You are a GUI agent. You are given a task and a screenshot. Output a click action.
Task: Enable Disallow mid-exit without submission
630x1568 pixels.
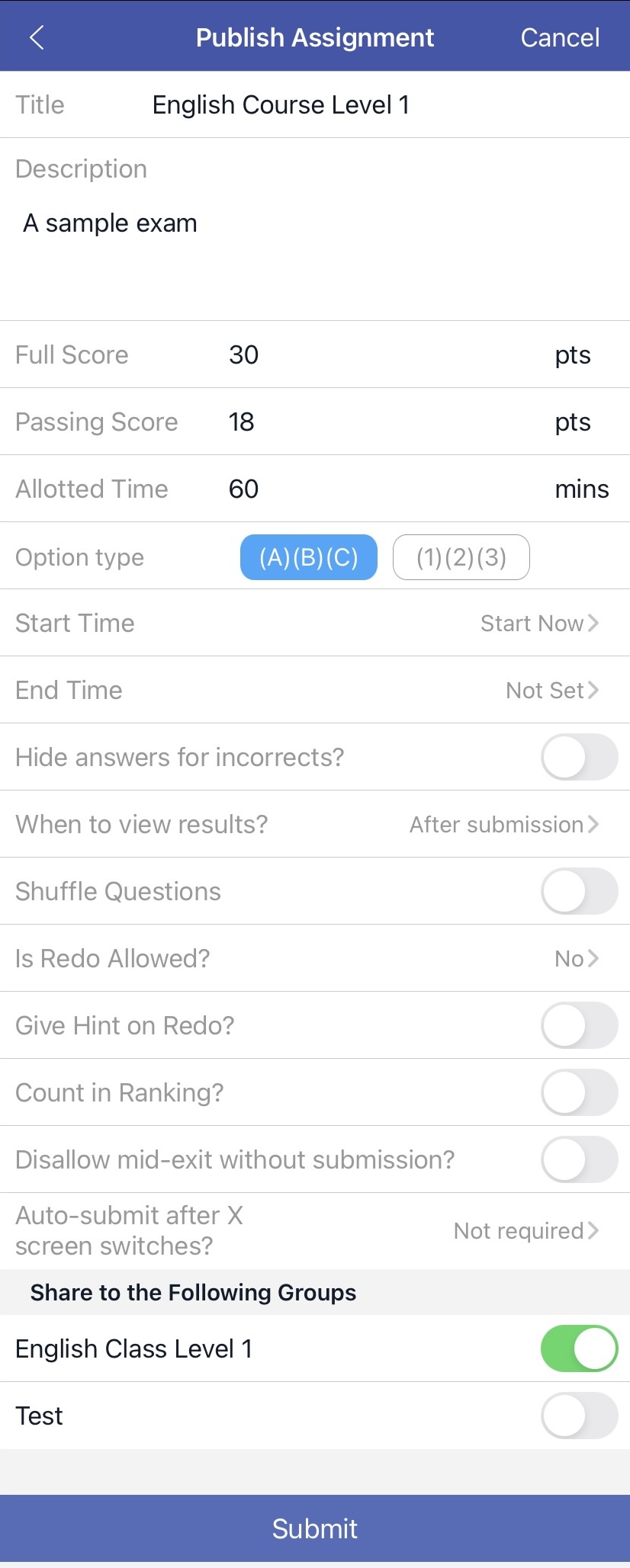click(579, 1159)
